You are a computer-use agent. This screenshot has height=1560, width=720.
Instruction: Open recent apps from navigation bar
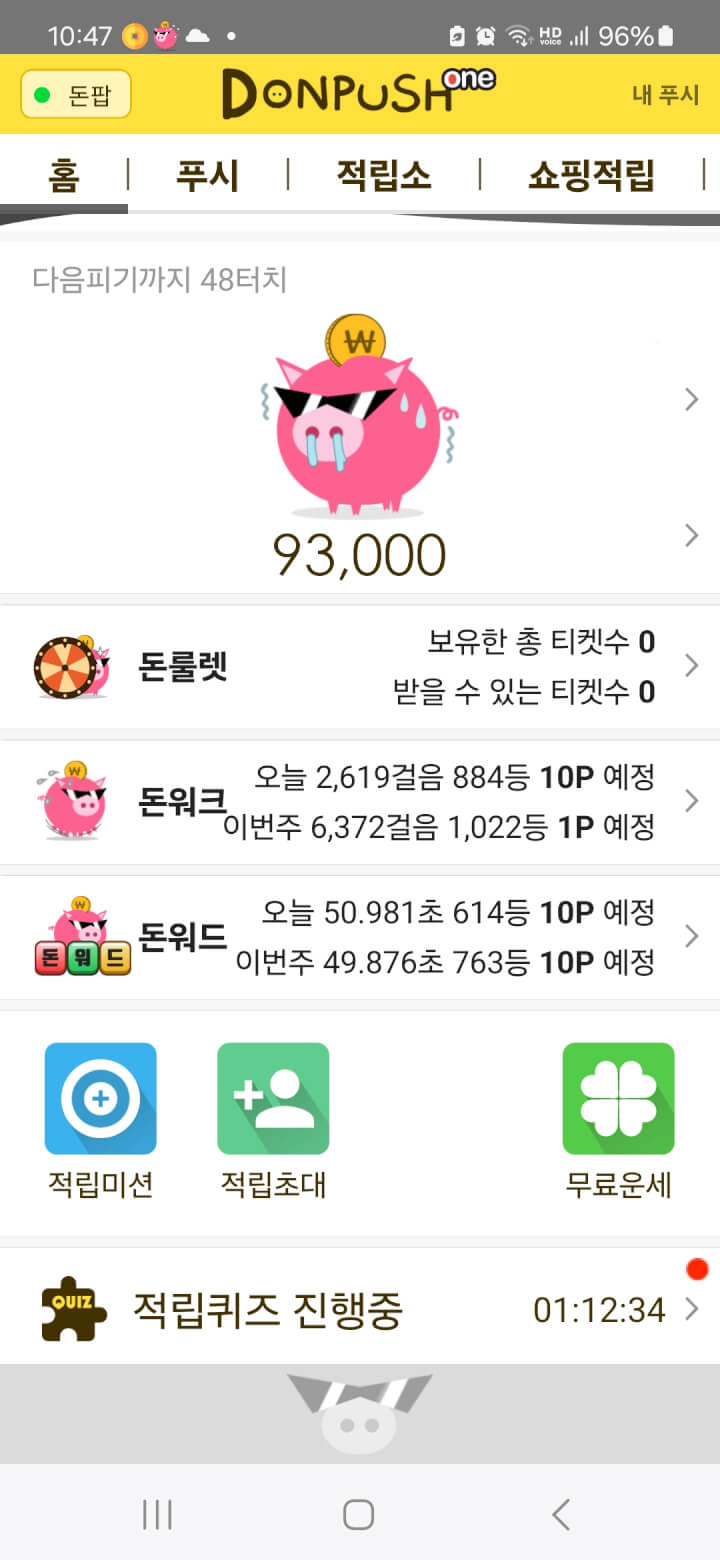157,1514
